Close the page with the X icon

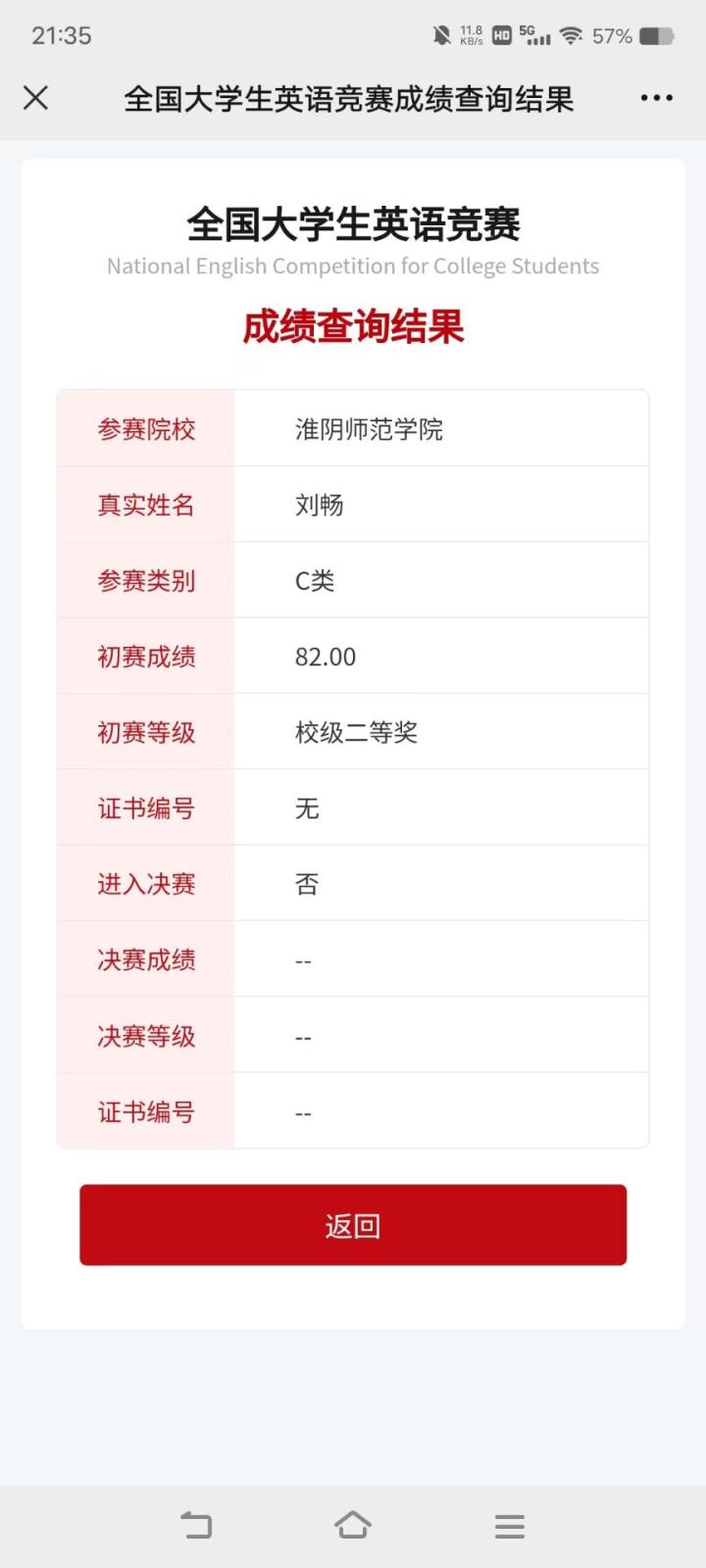[35, 98]
